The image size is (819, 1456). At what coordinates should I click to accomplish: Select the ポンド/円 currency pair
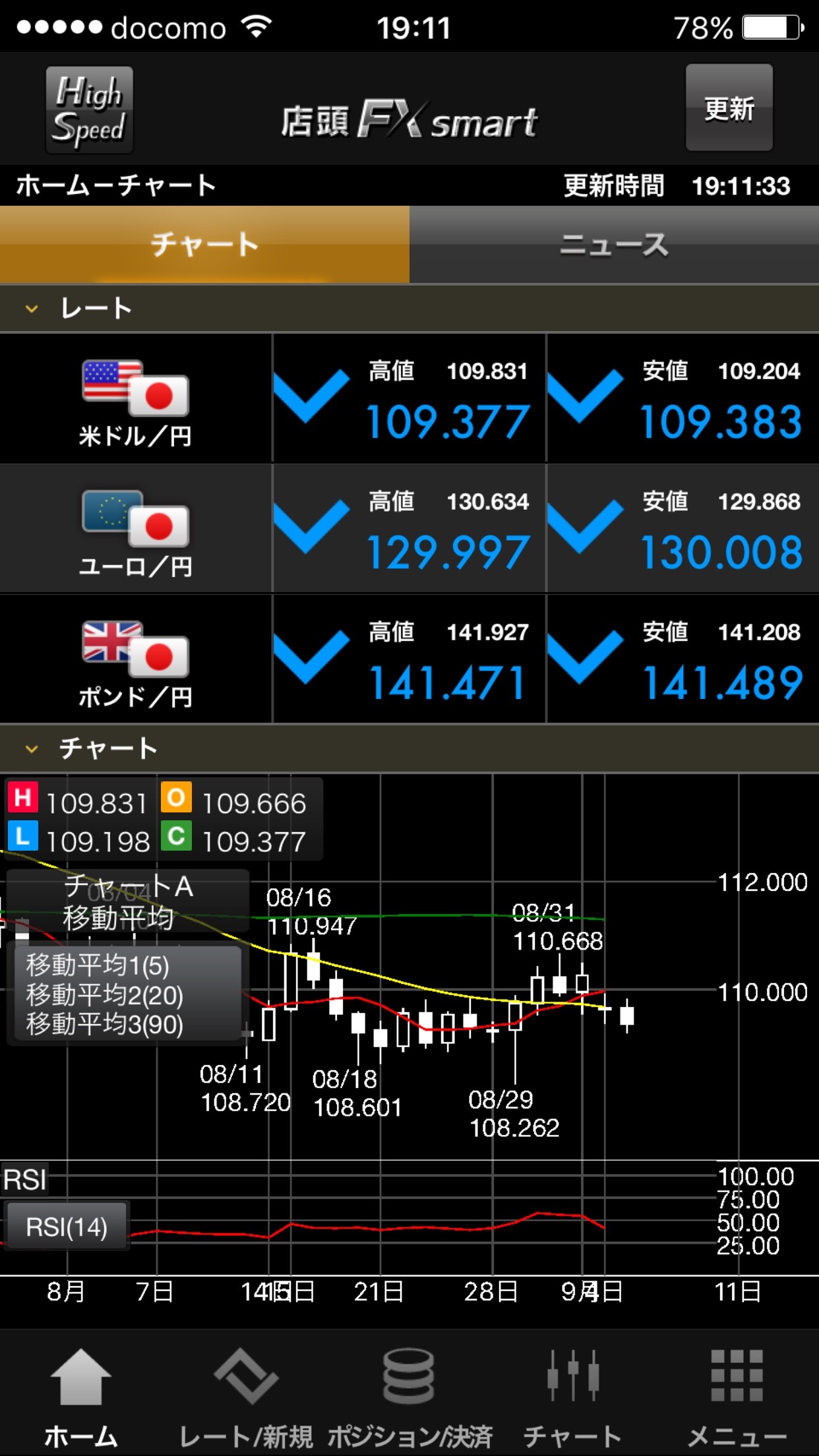pos(135,659)
